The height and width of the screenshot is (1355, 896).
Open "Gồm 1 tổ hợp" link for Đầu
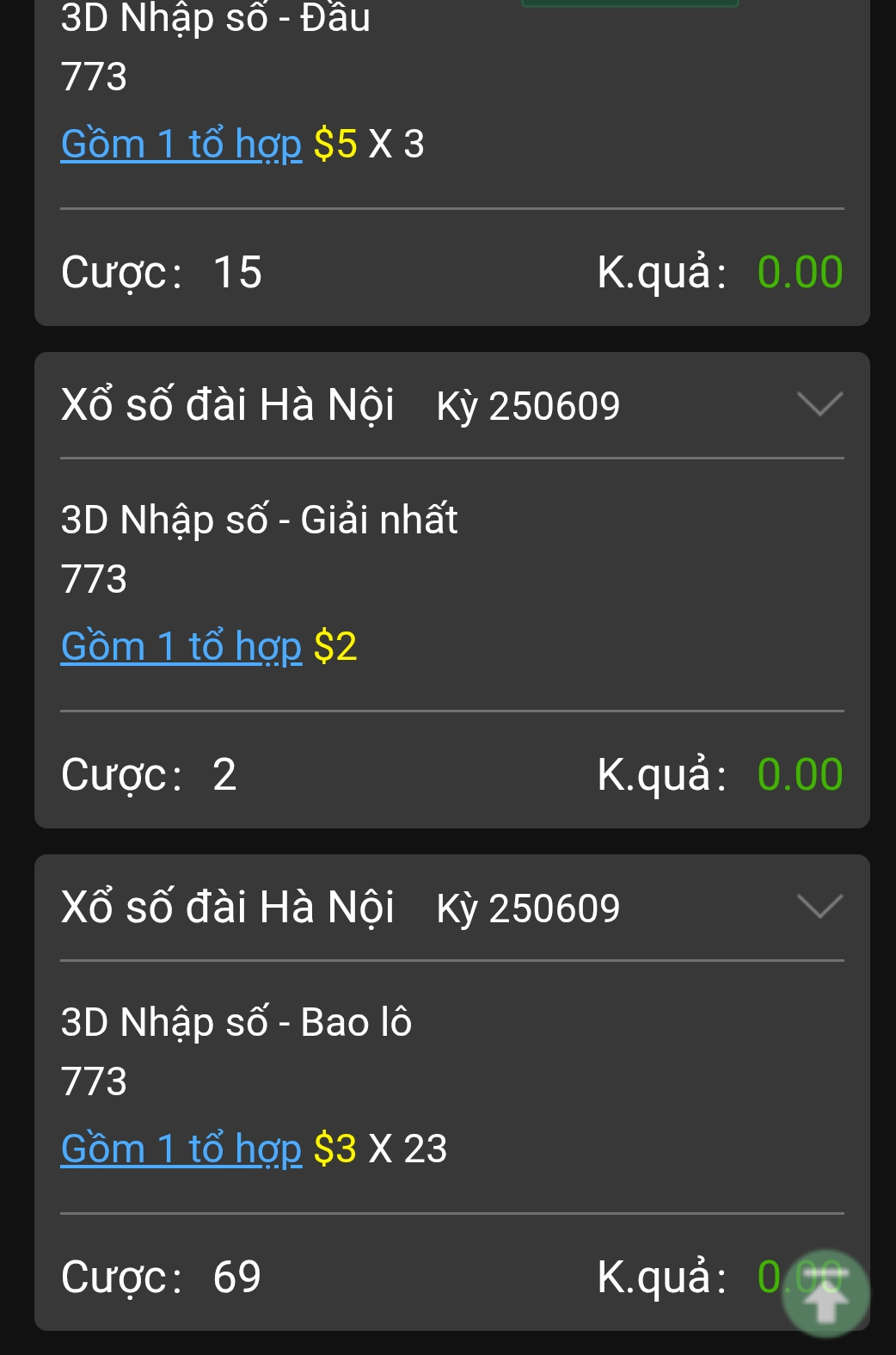point(181,145)
